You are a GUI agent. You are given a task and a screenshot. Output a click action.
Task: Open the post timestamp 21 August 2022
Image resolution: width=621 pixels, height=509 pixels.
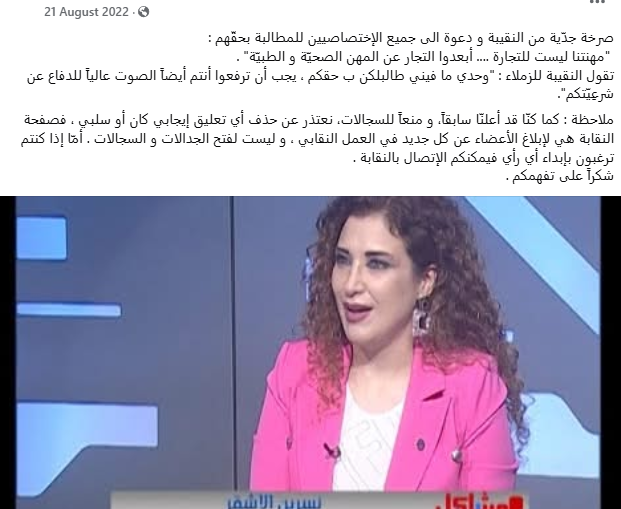pyautogui.click(x=87, y=12)
